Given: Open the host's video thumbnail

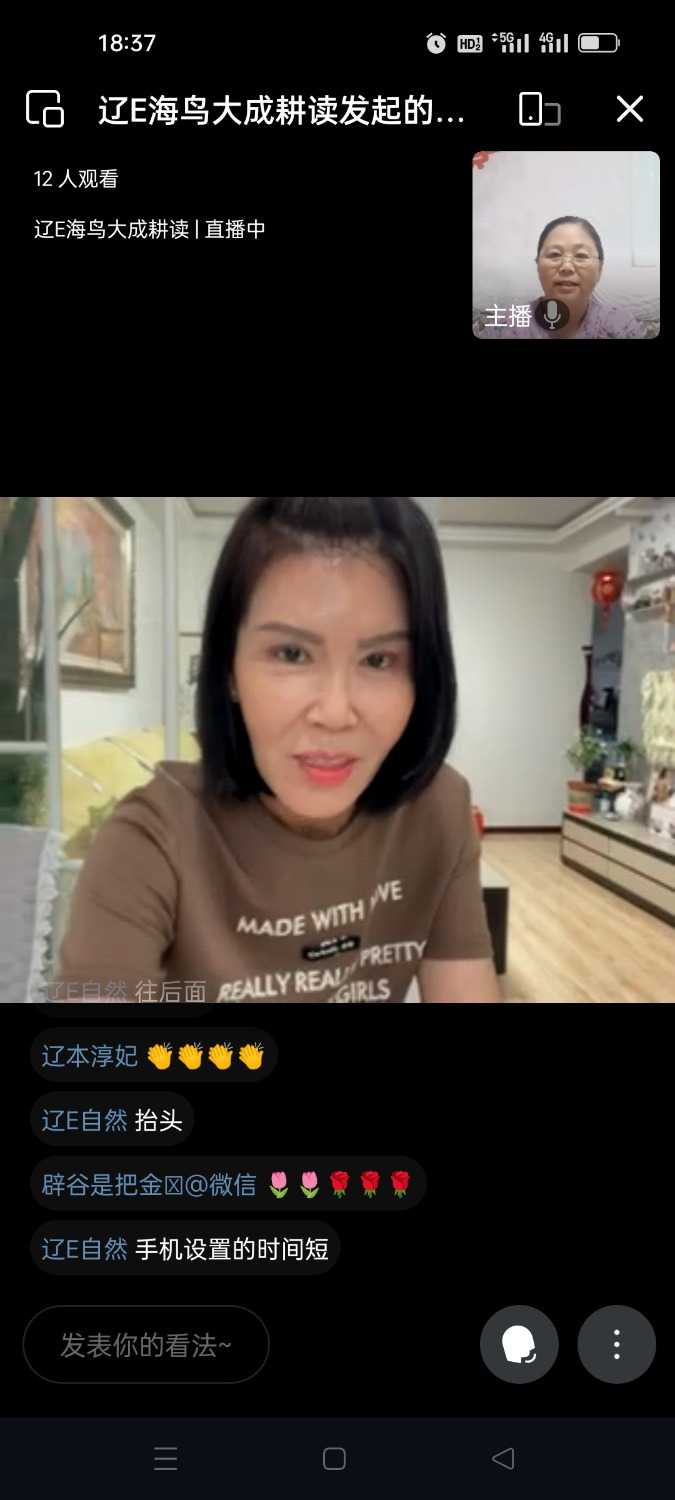Looking at the screenshot, I should 566,245.
